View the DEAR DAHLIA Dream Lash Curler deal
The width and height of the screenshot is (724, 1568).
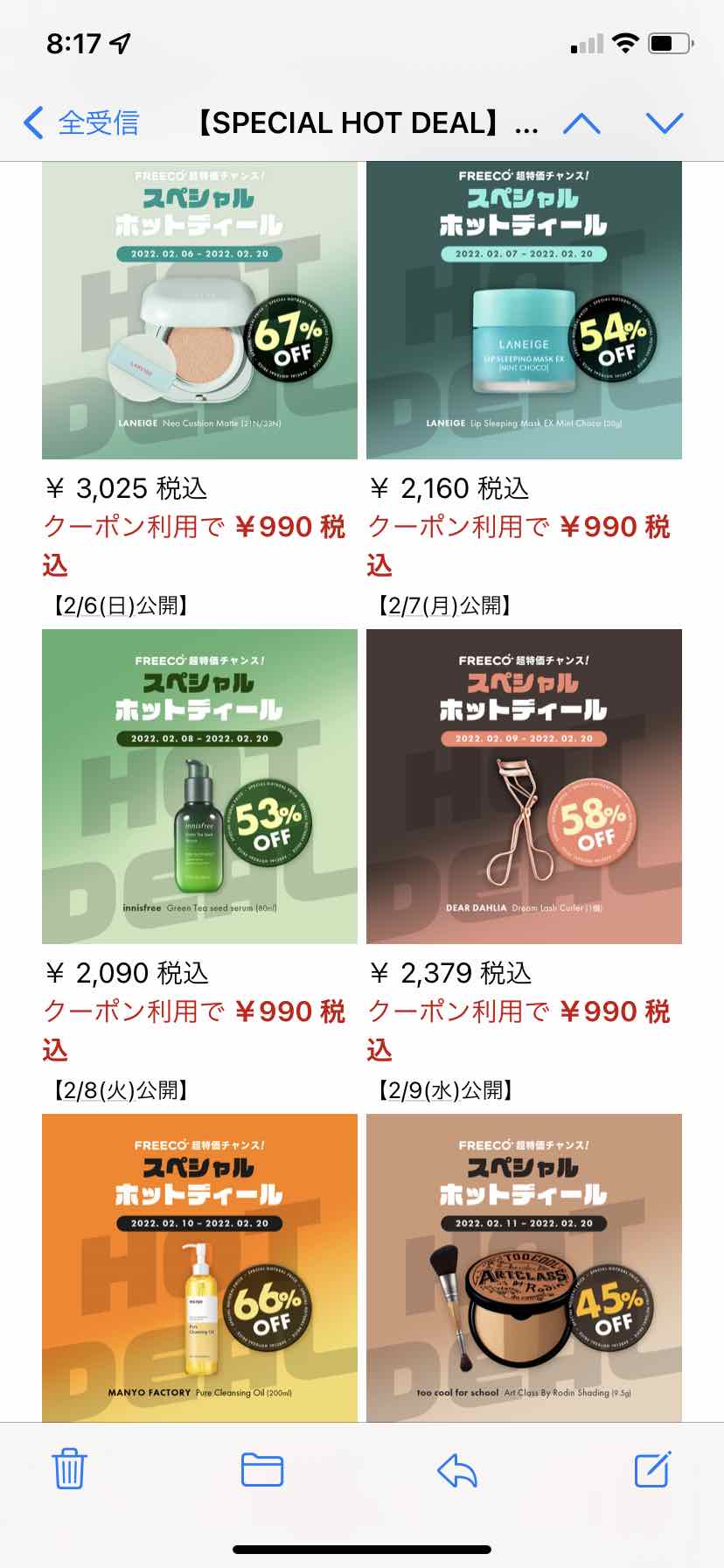pyautogui.click(x=524, y=786)
